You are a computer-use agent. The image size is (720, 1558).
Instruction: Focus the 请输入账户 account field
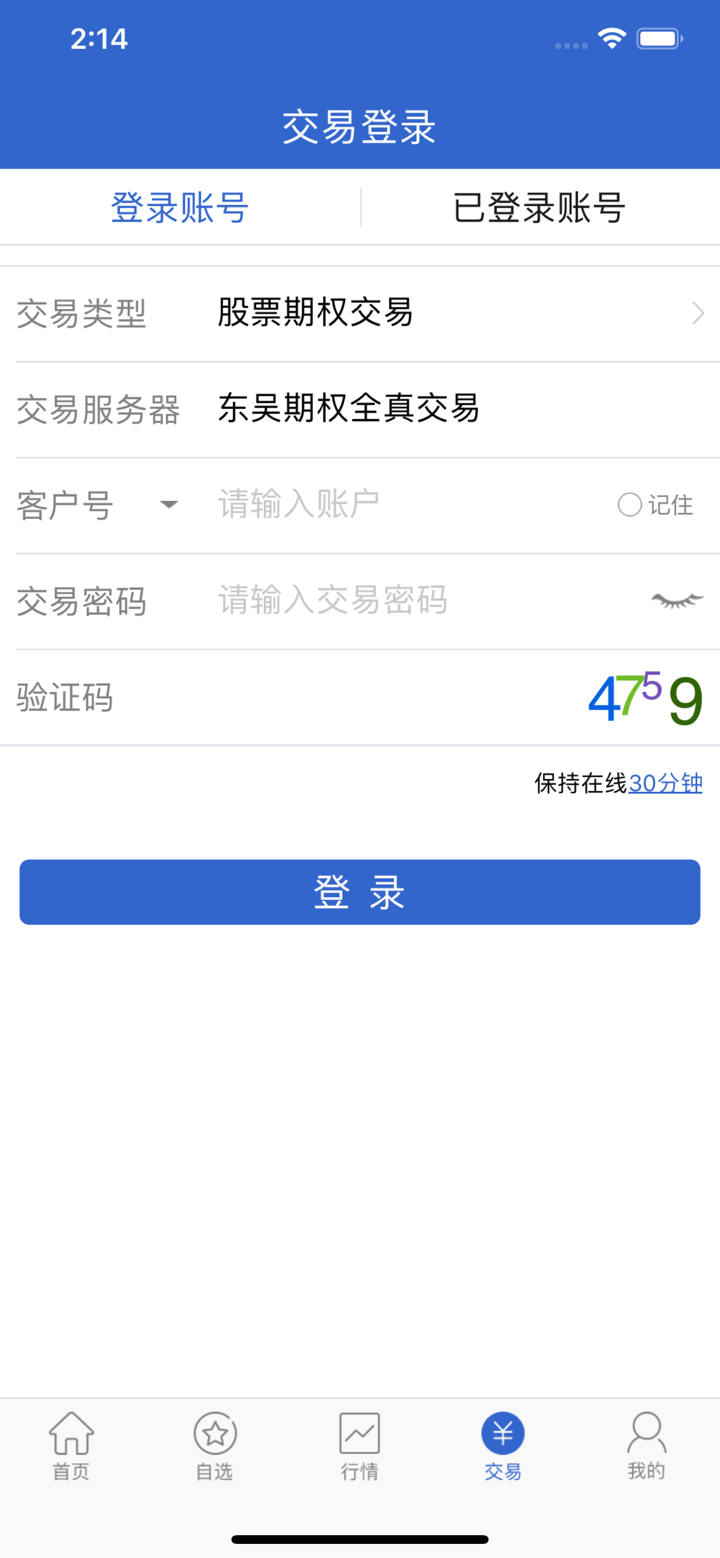coord(400,504)
